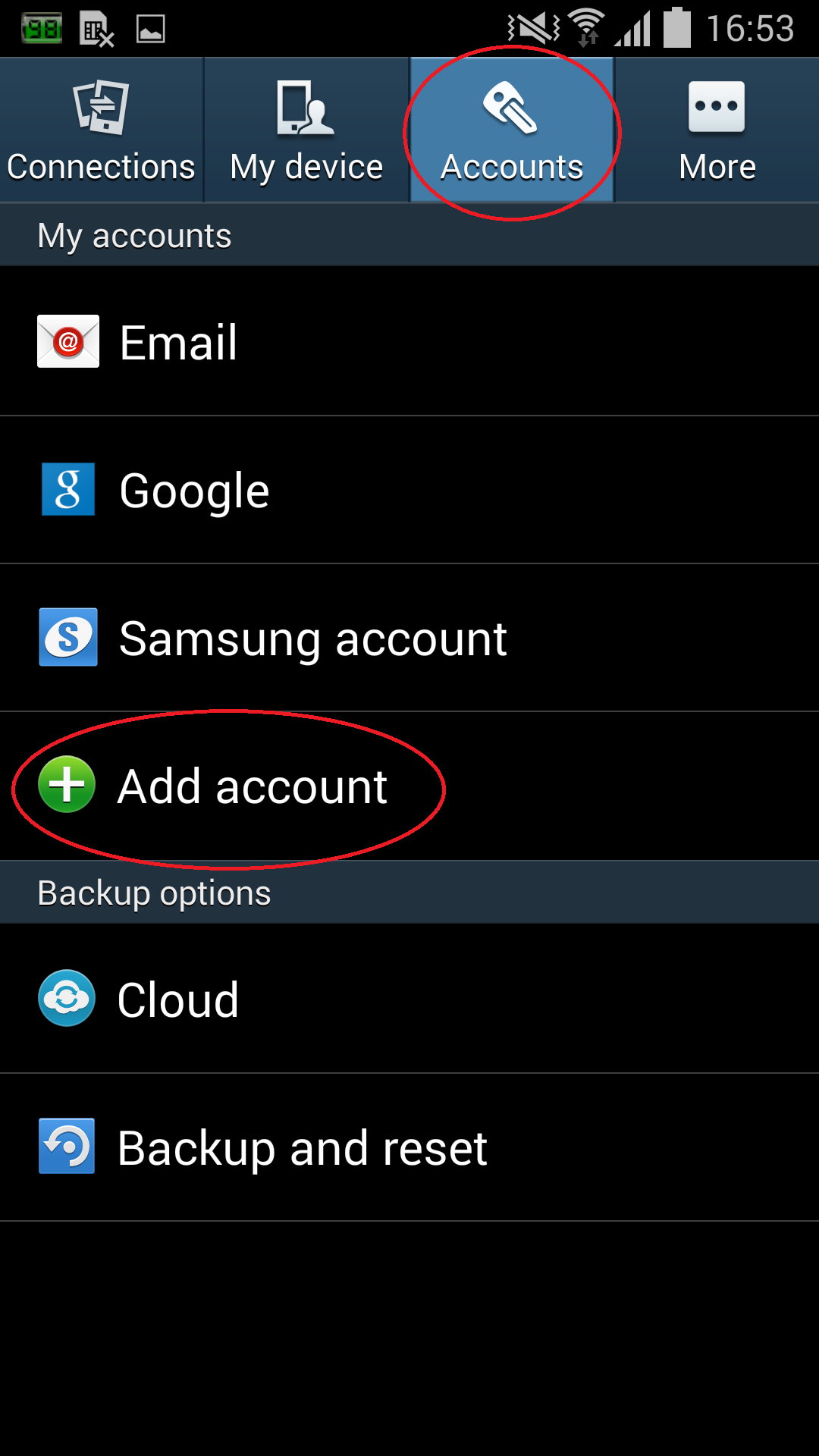Open Email account settings
Screen dimensions: 819x1456
pos(409,341)
